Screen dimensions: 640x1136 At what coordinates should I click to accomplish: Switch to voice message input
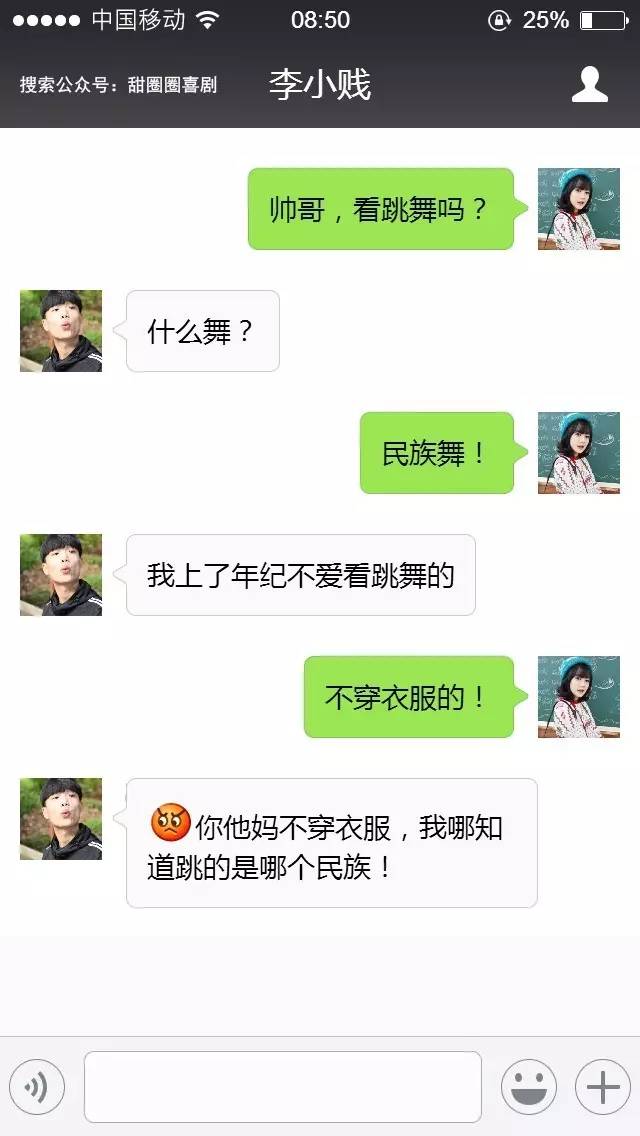coord(37,1087)
